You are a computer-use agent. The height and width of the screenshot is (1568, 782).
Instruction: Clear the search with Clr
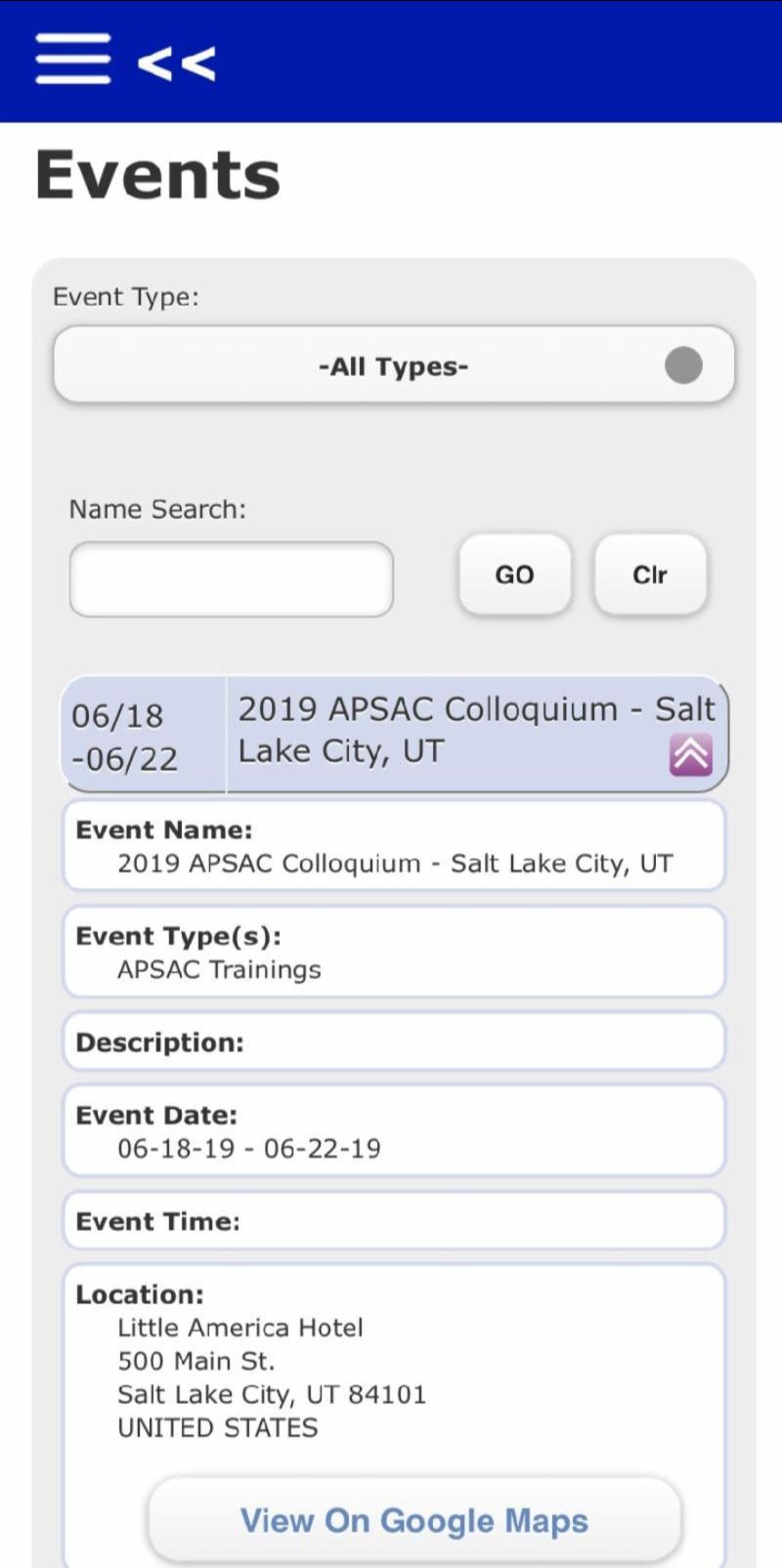click(650, 574)
